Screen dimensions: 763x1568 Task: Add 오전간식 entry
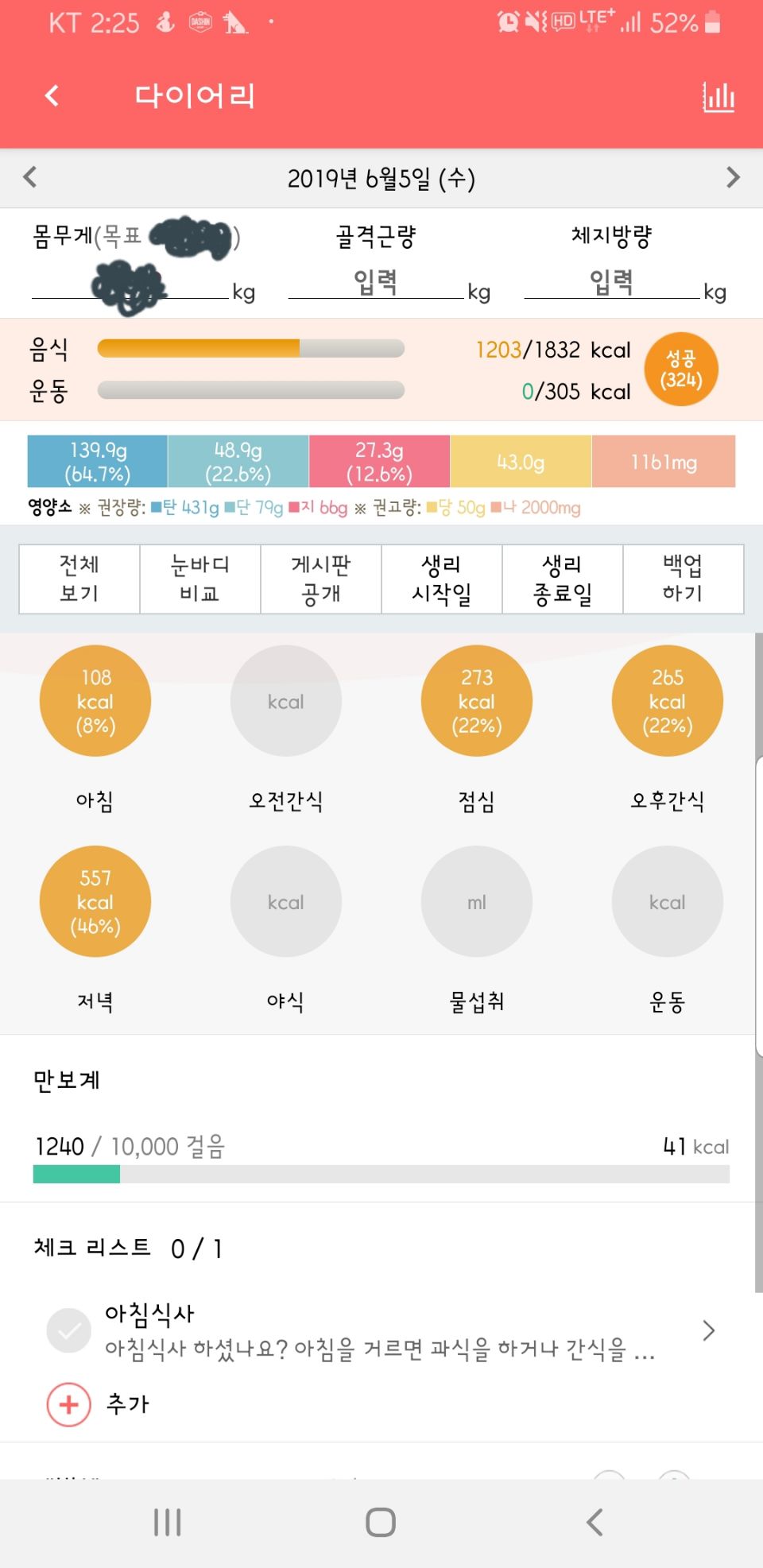[x=286, y=701]
